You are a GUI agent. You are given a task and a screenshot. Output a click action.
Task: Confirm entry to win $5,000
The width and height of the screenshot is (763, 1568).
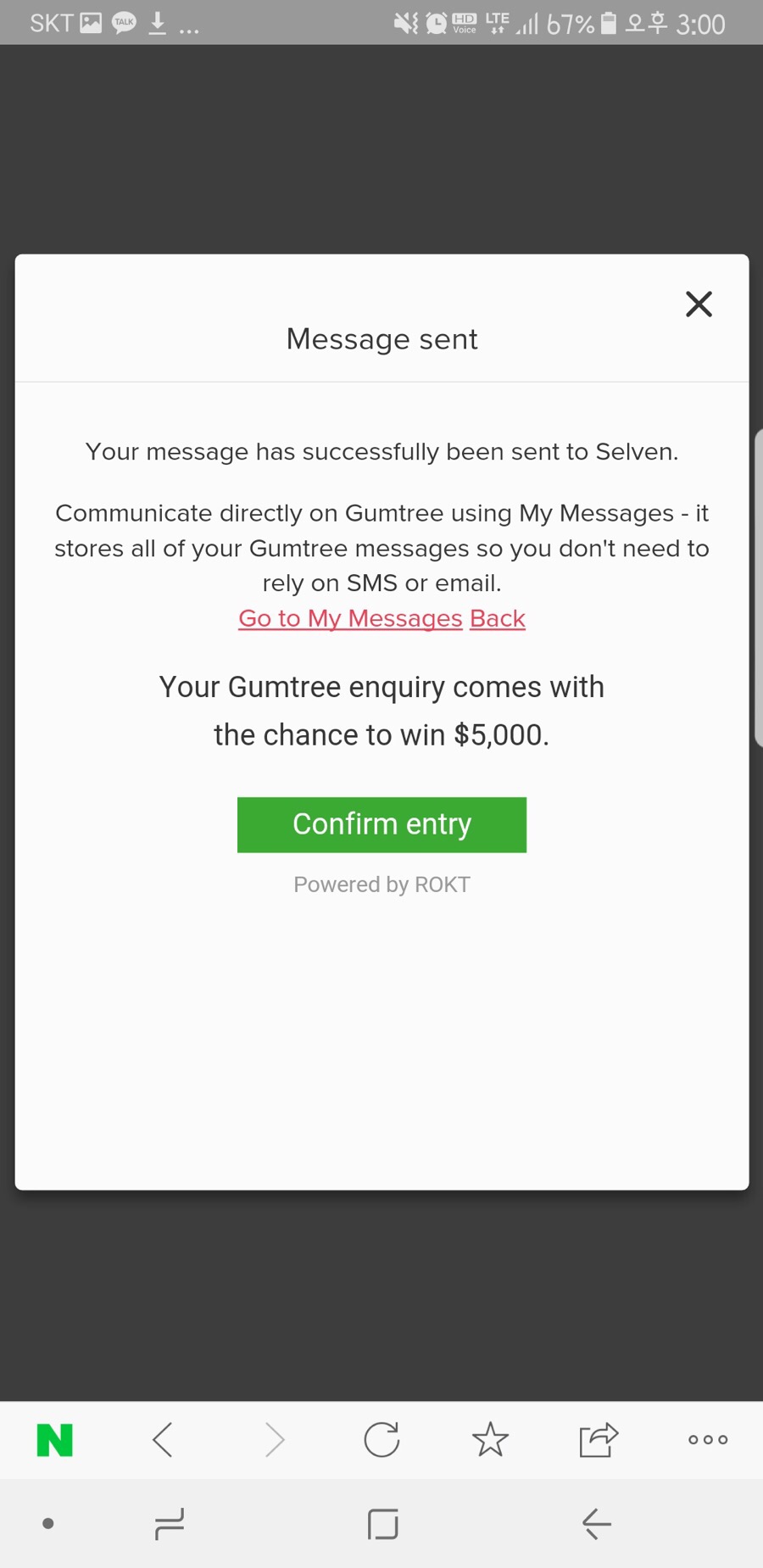381,824
